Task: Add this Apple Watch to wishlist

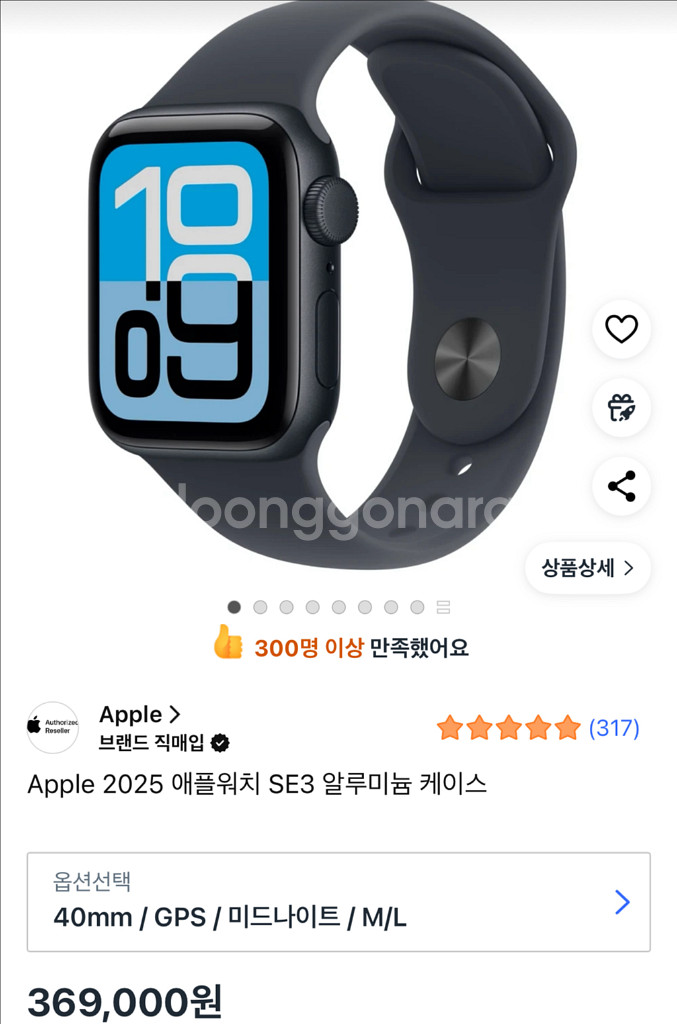Action: (x=621, y=329)
